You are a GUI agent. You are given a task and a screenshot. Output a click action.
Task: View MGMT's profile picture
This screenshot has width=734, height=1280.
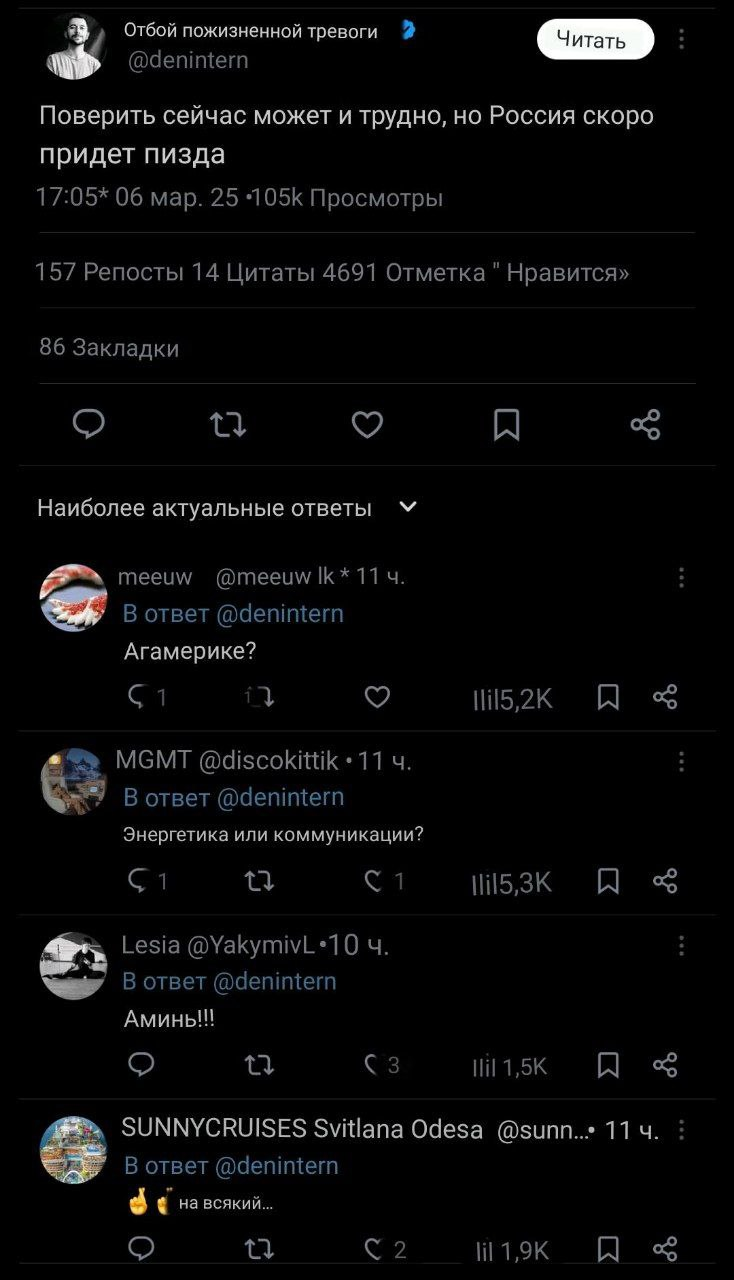pyautogui.click(x=73, y=781)
